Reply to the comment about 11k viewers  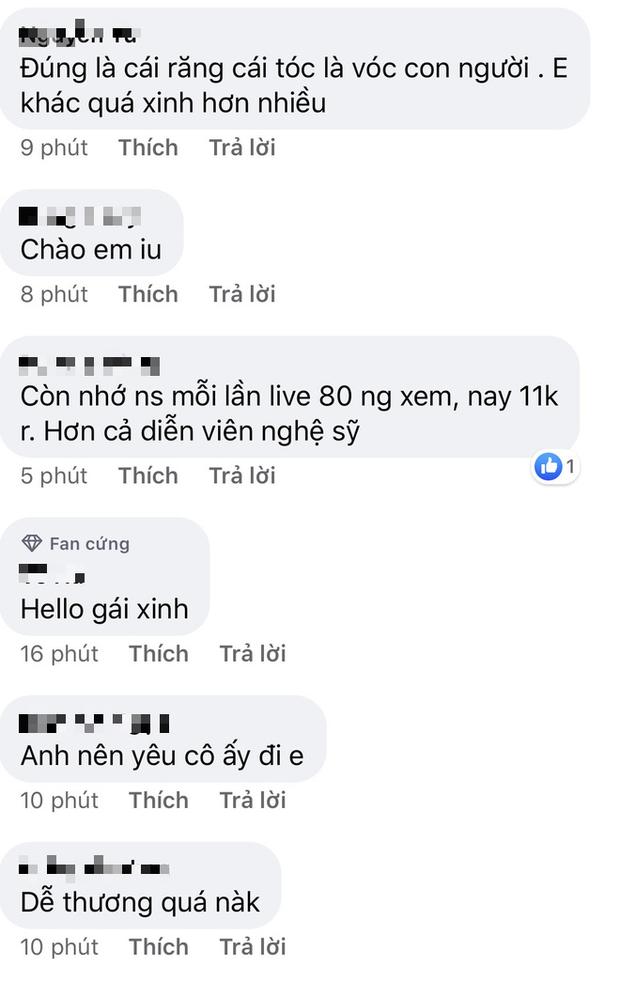[242, 475]
